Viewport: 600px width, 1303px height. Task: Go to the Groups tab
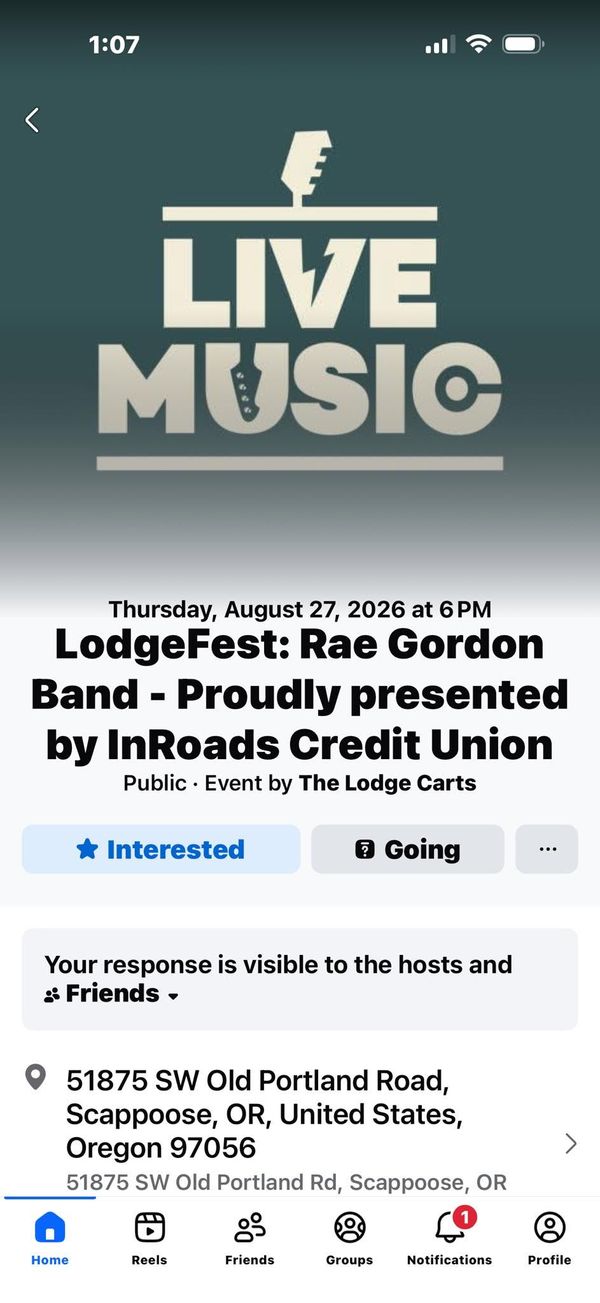[350, 1238]
